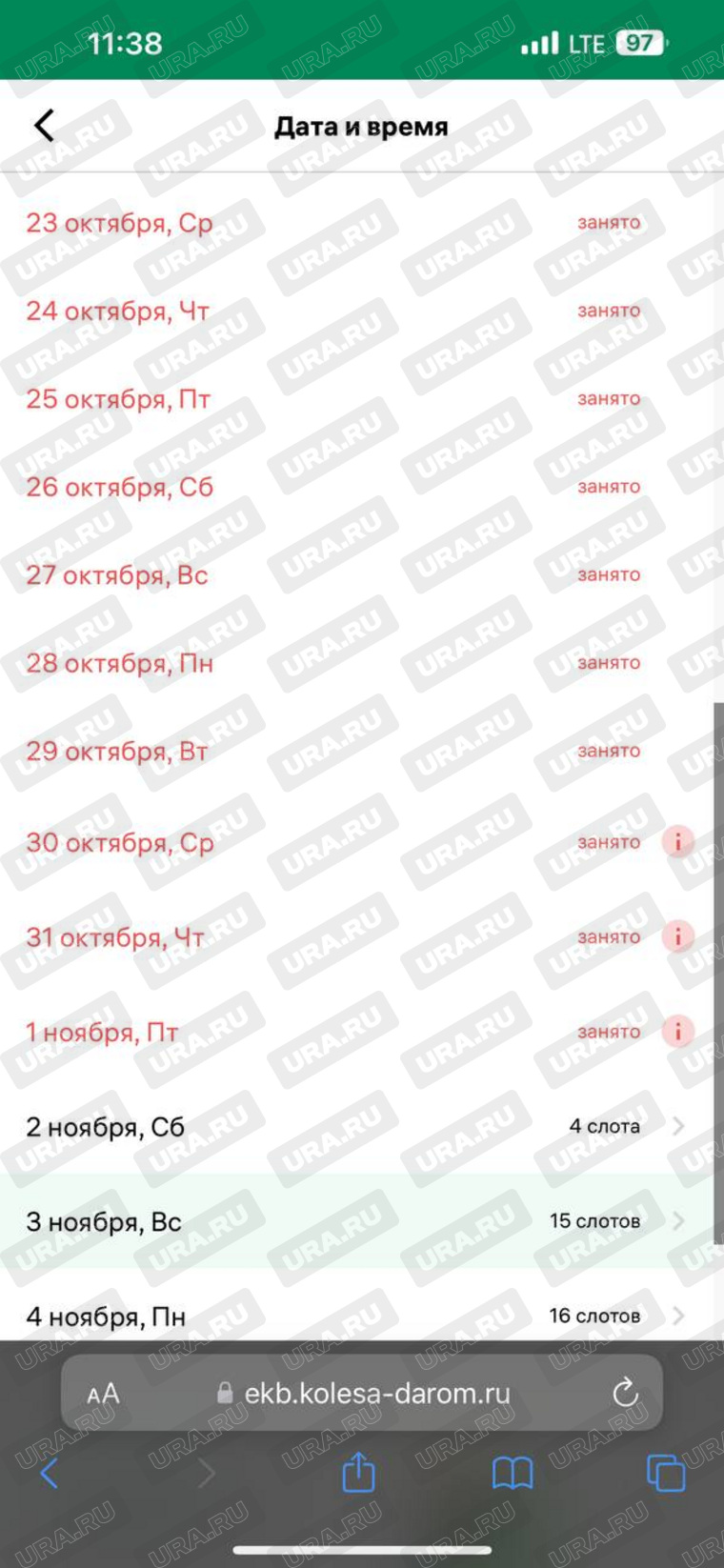This screenshot has height=1568, width=724.
Task: Open the Safari text size AA menu
Action: tap(103, 1395)
